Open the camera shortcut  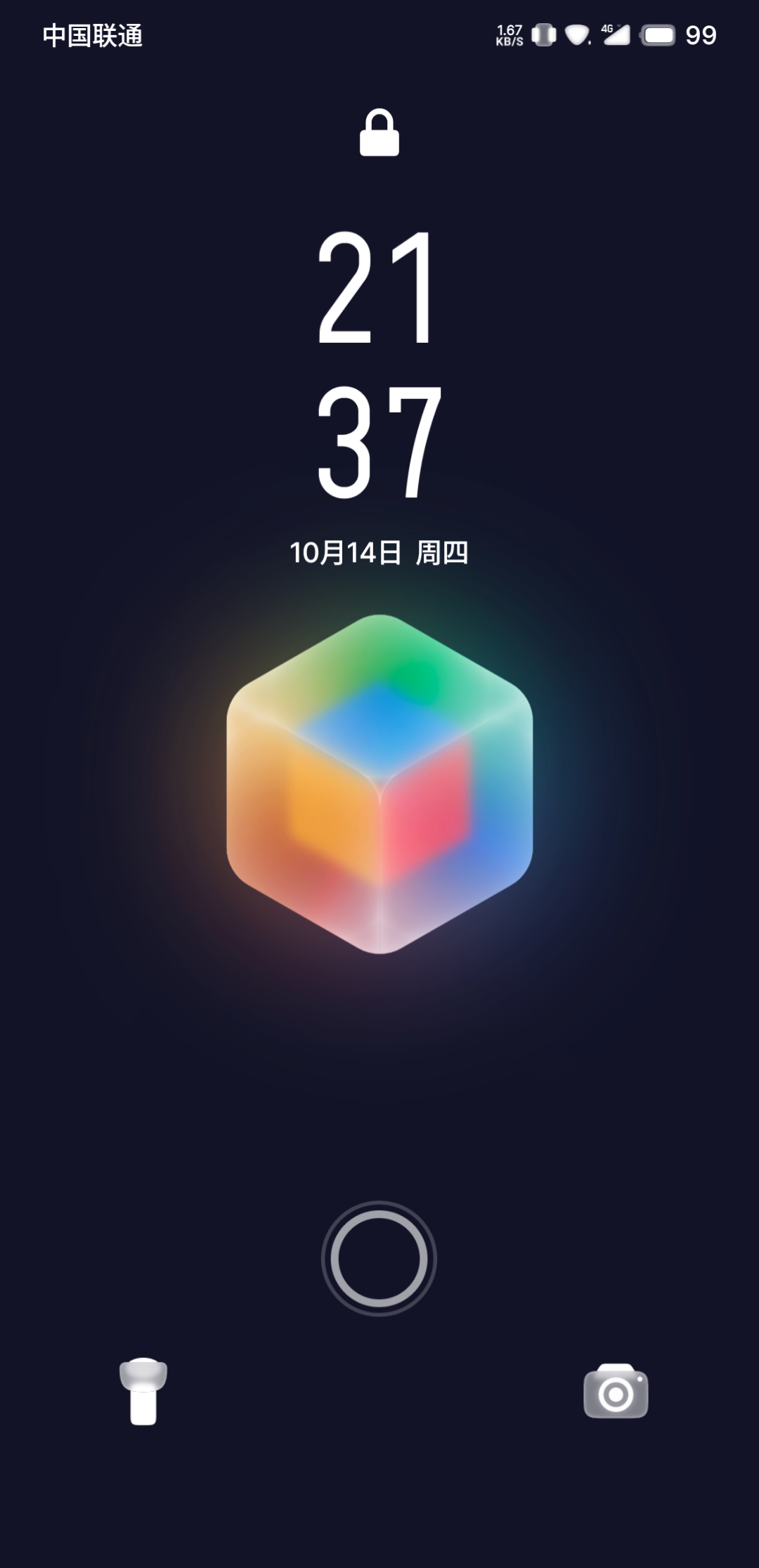(x=616, y=1391)
